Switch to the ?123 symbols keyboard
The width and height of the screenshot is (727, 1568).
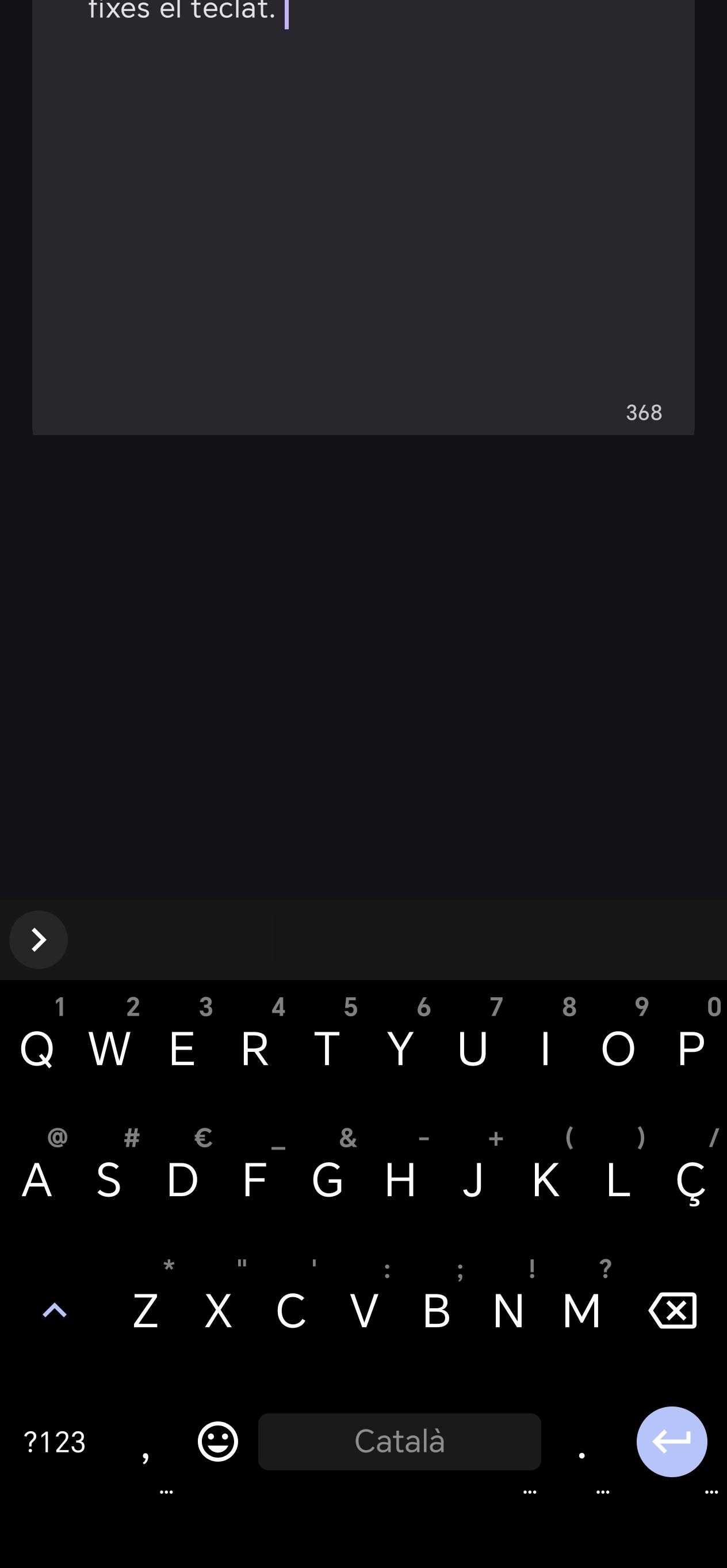[x=54, y=1442]
